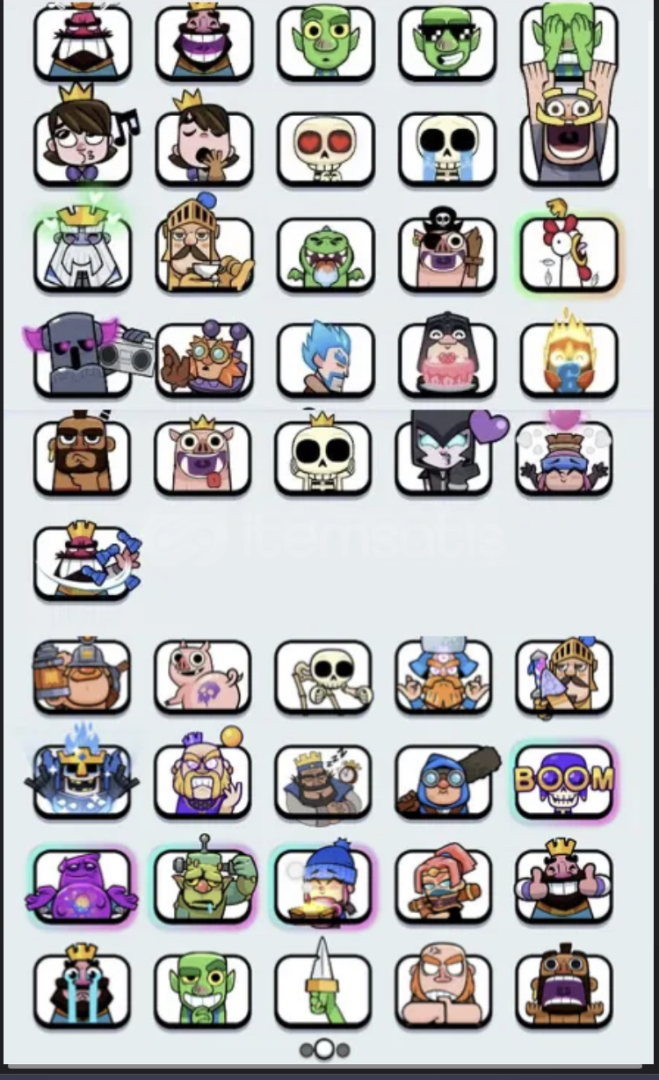
Task: Select the crying skeleton emote
Action: tap(447, 149)
